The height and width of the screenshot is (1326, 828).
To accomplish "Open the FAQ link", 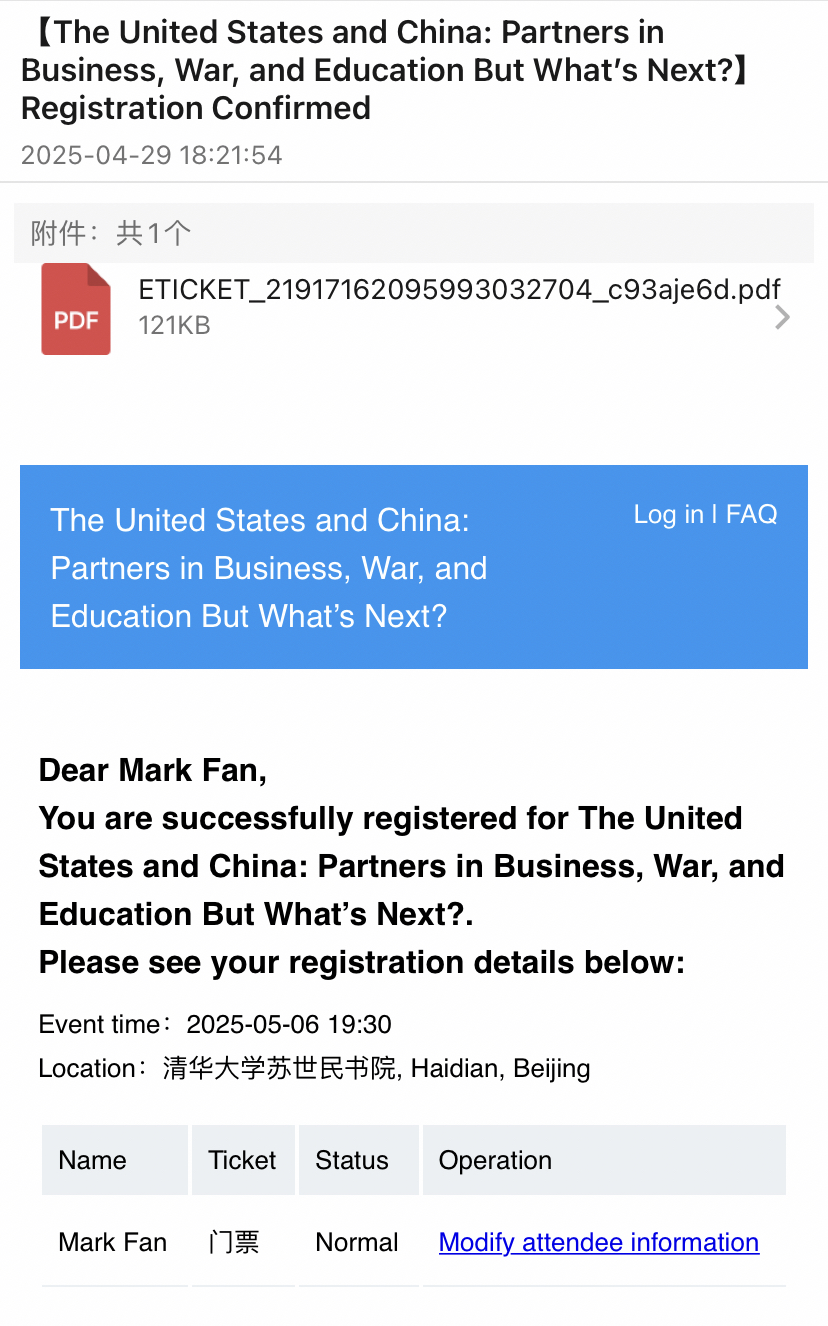I will [x=751, y=514].
